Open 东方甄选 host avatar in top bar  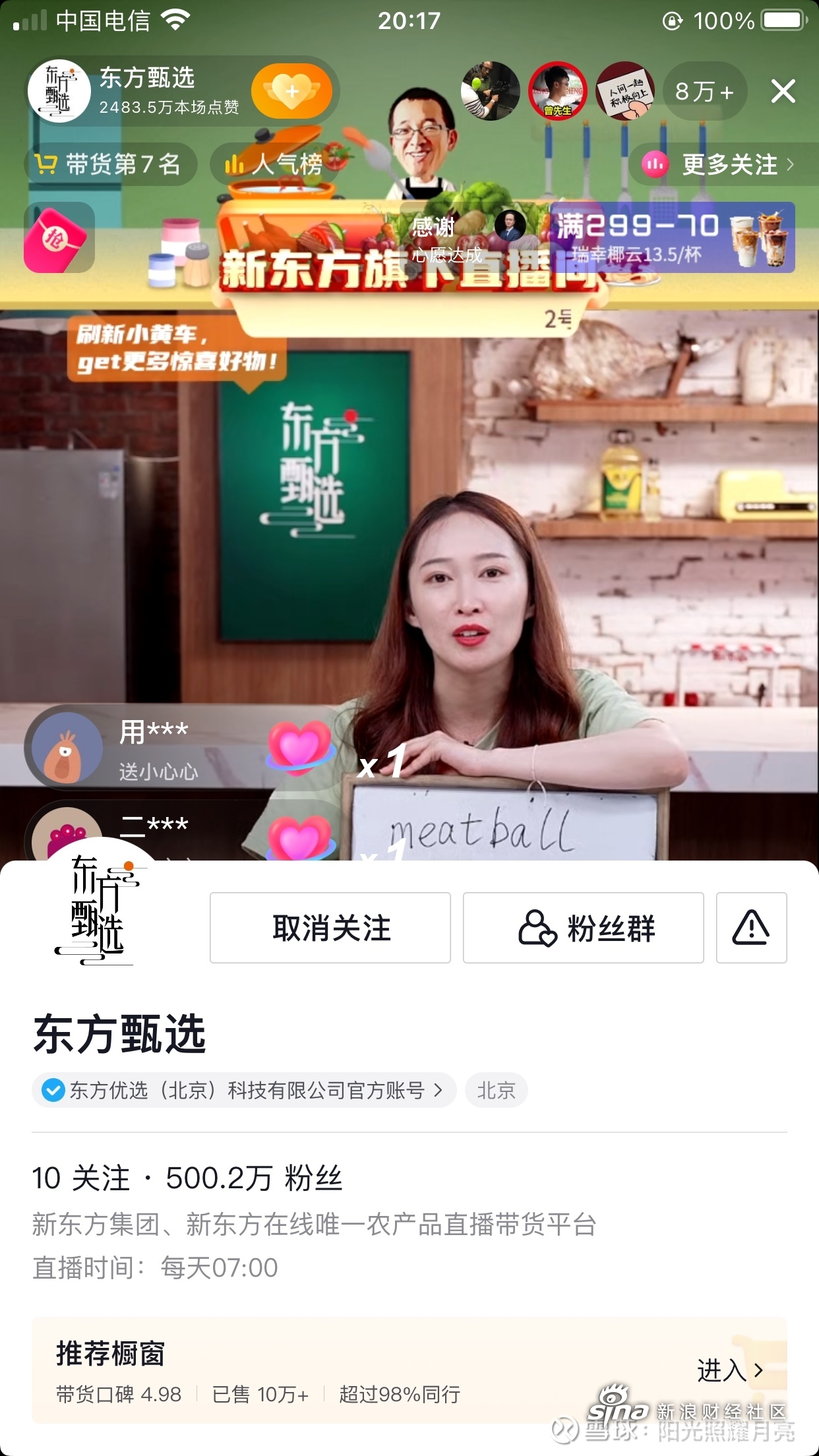[x=59, y=91]
